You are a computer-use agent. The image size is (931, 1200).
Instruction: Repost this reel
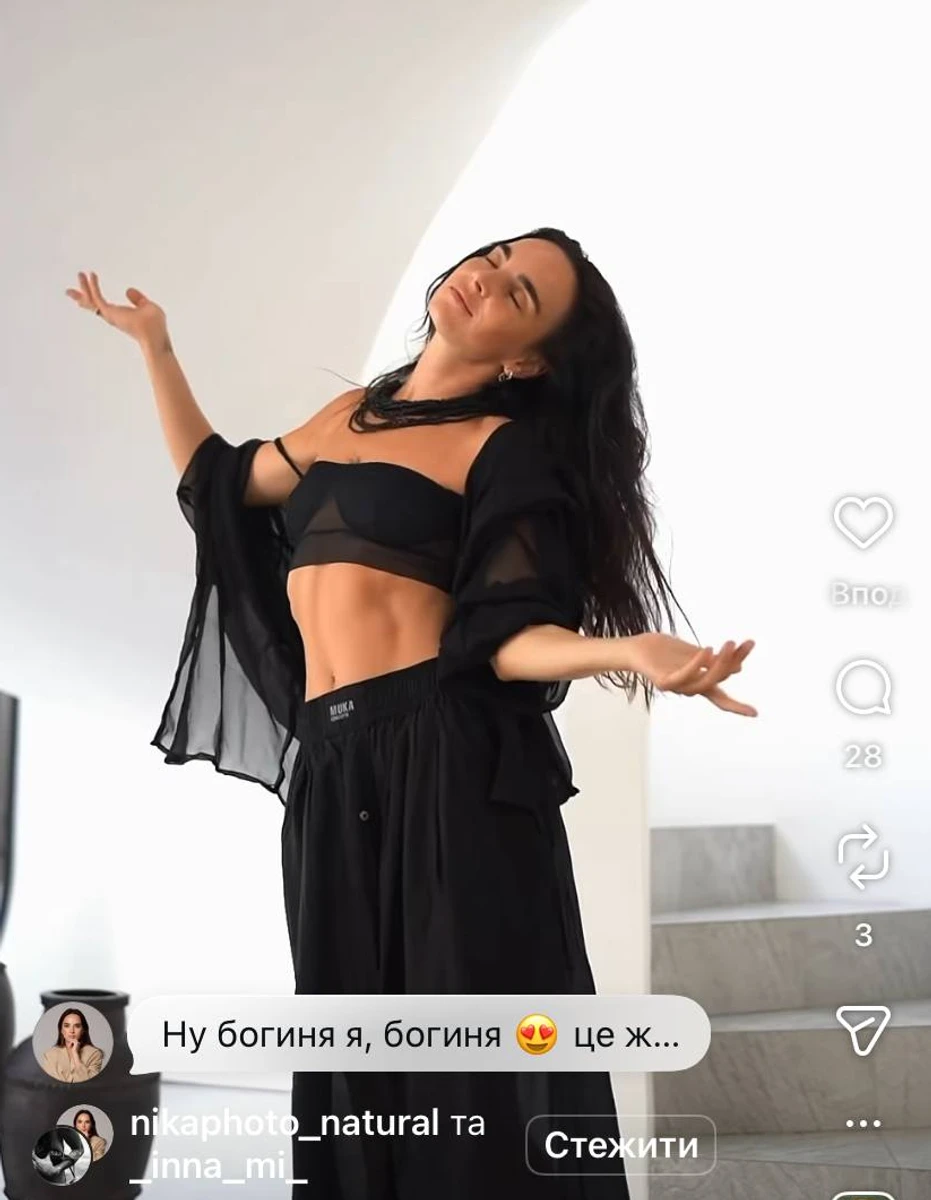(862, 857)
